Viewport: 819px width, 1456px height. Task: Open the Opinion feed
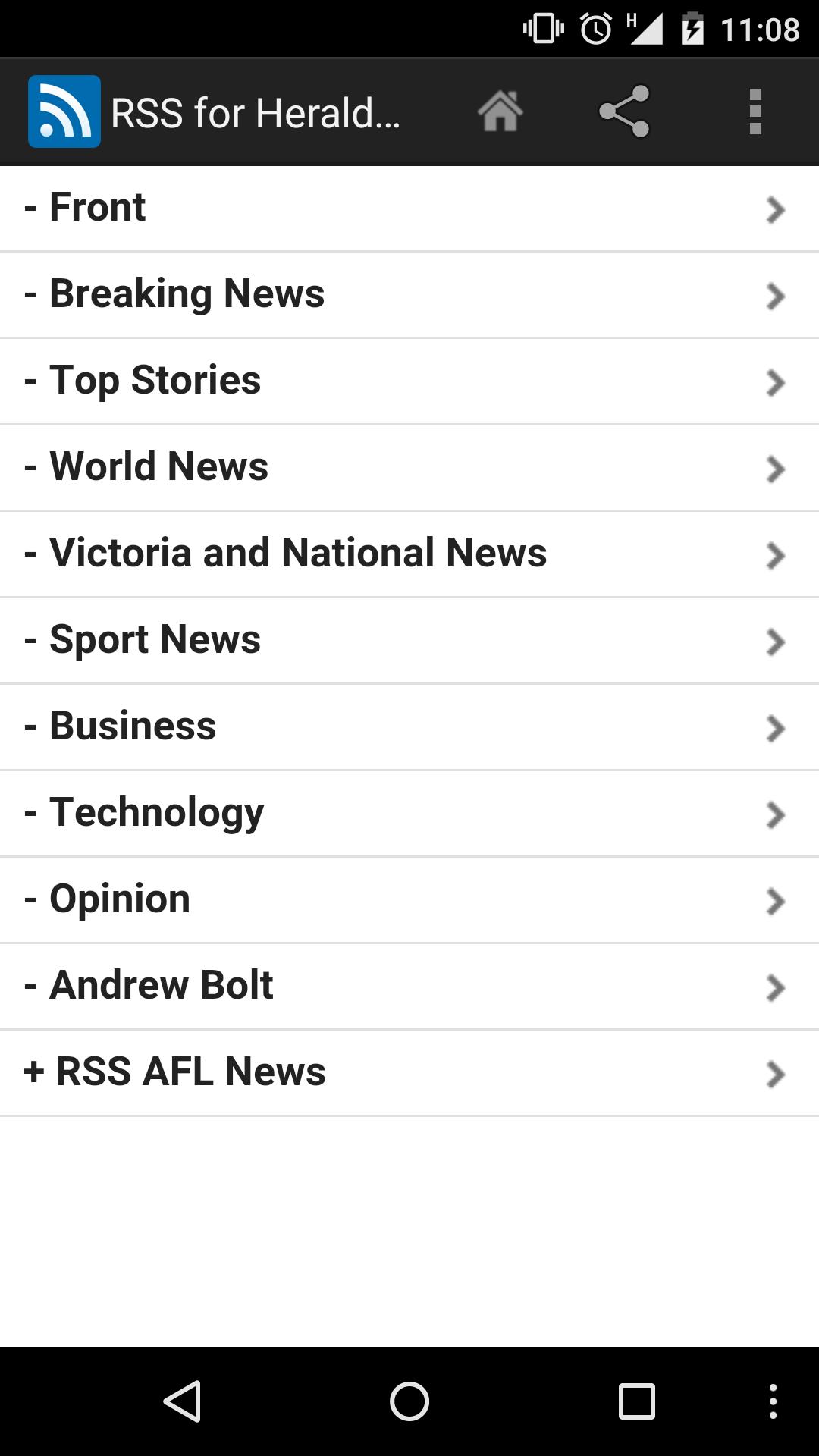click(x=409, y=899)
